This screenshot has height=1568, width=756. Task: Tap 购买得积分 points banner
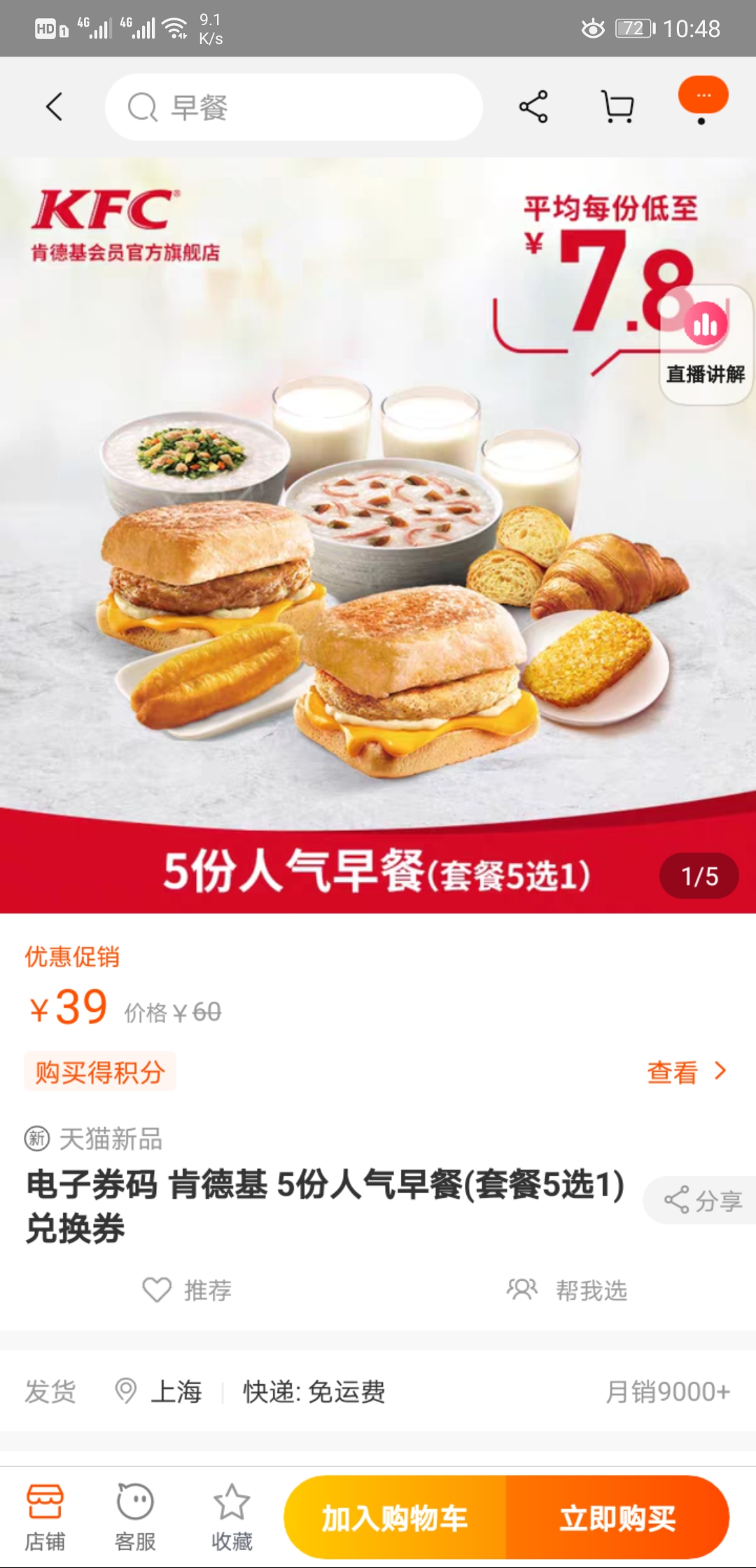pos(100,1070)
